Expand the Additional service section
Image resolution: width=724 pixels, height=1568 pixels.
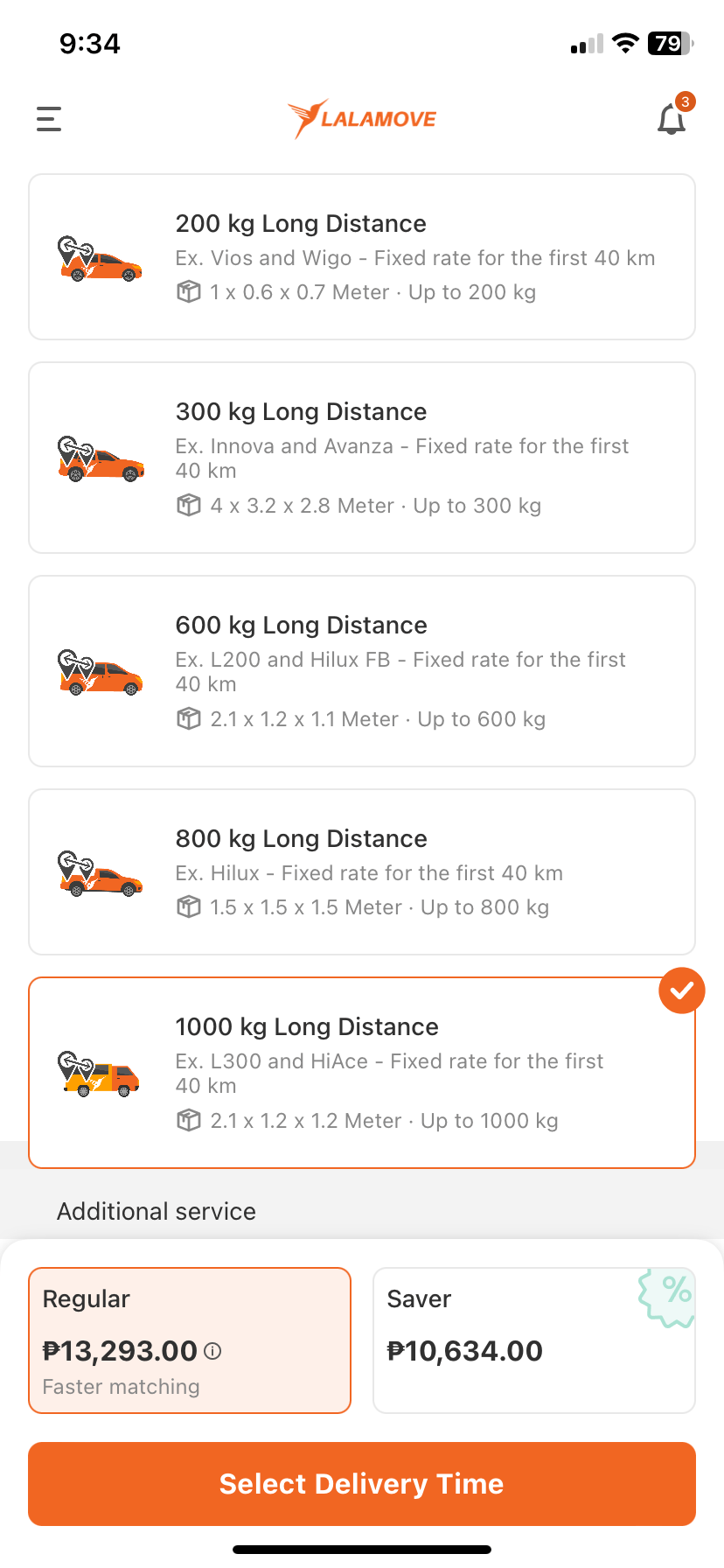coord(156,1211)
